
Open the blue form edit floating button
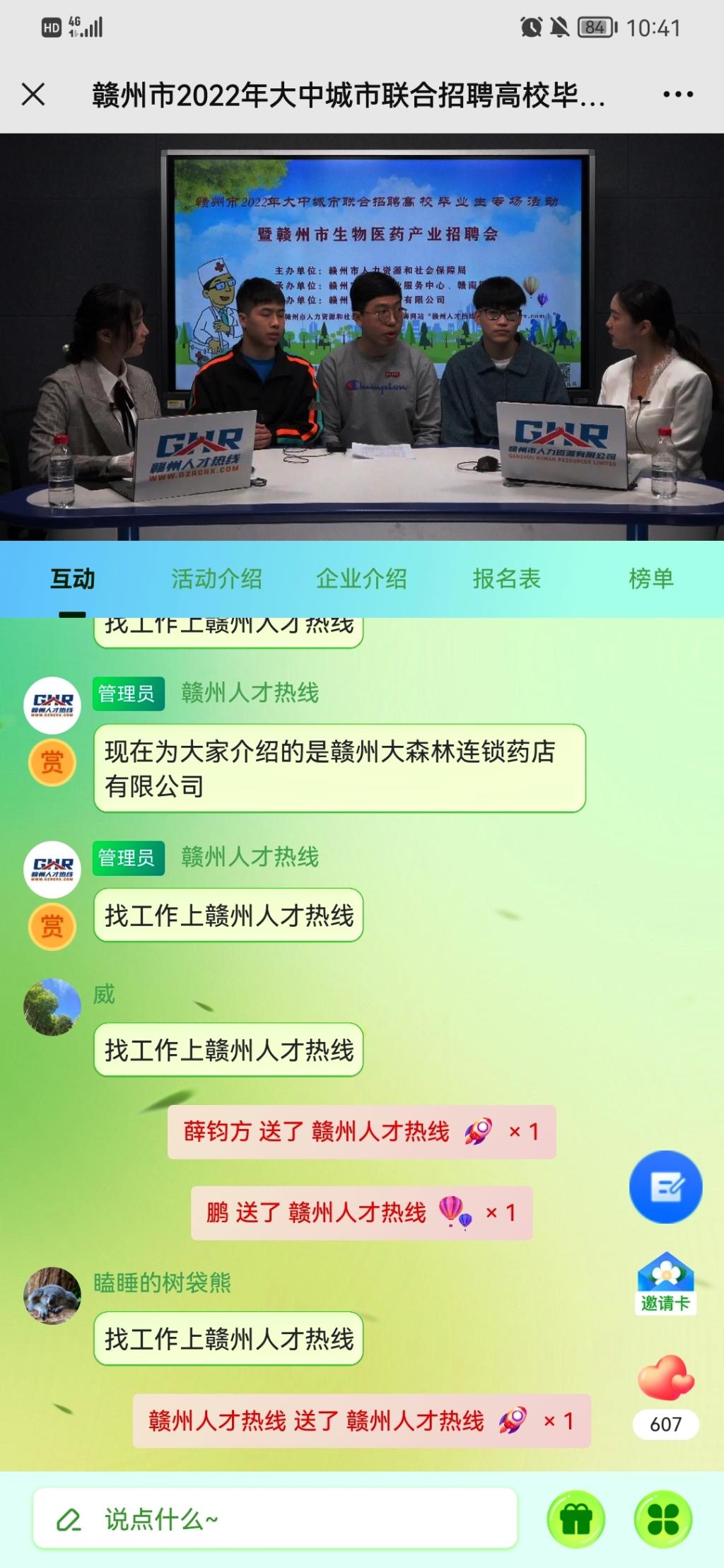pos(665,1187)
